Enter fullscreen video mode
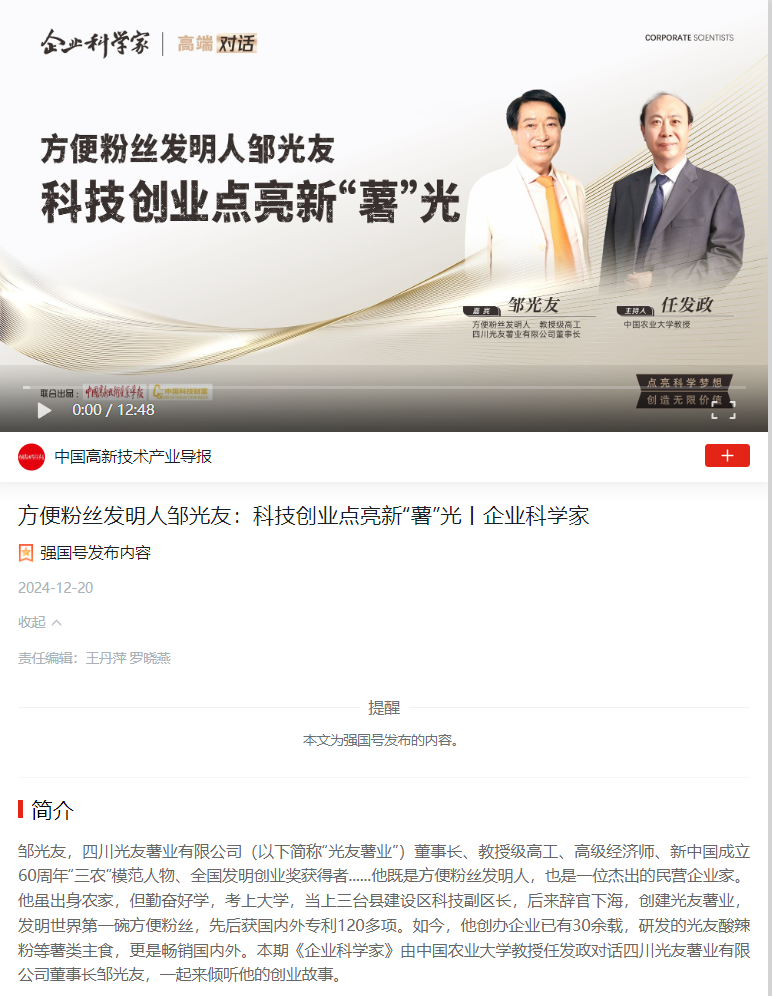Image resolution: width=772 pixels, height=996 pixels. pyautogui.click(x=723, y=409)
